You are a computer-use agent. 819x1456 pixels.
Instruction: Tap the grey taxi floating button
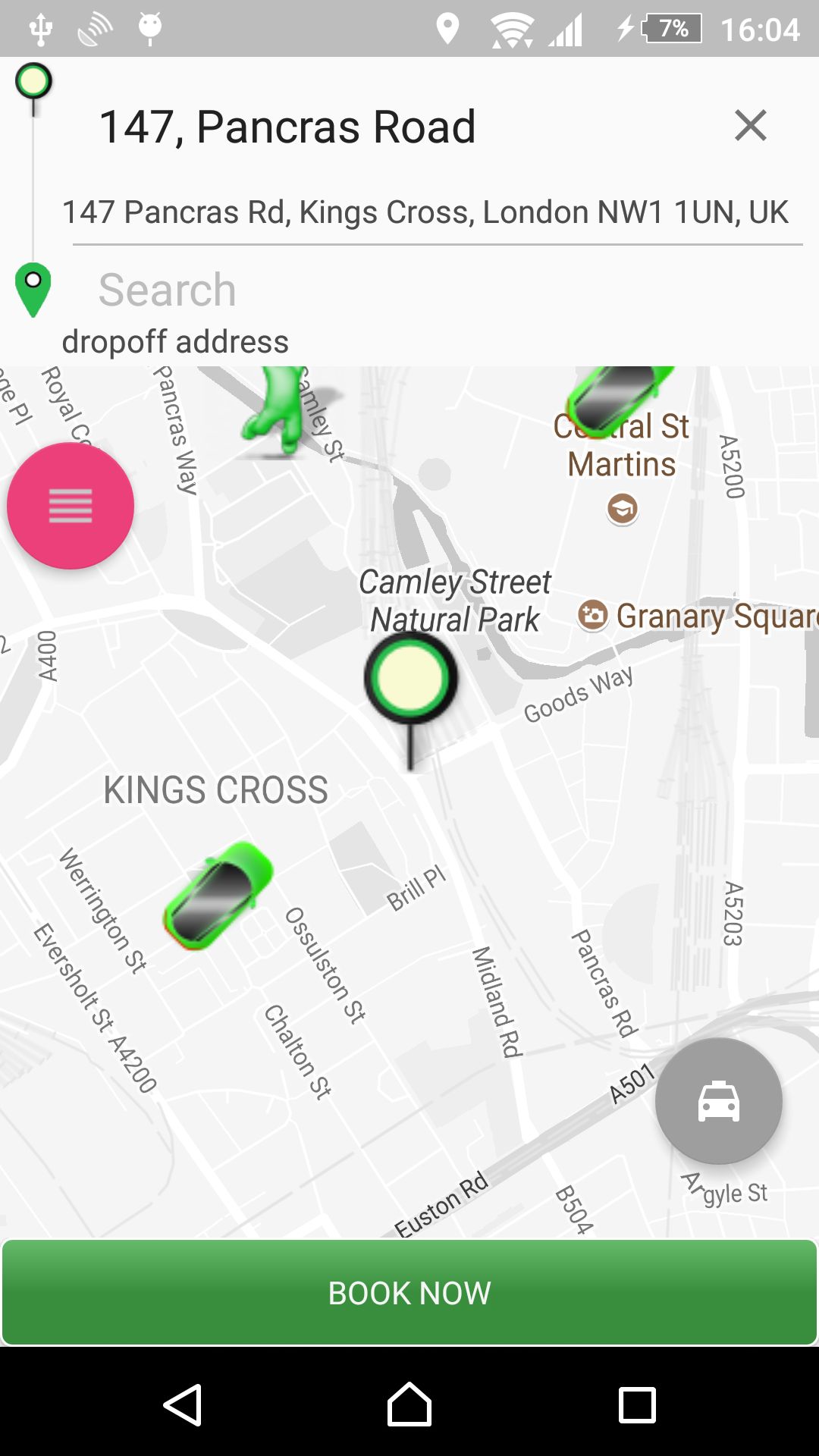(x=718, y=1100)
